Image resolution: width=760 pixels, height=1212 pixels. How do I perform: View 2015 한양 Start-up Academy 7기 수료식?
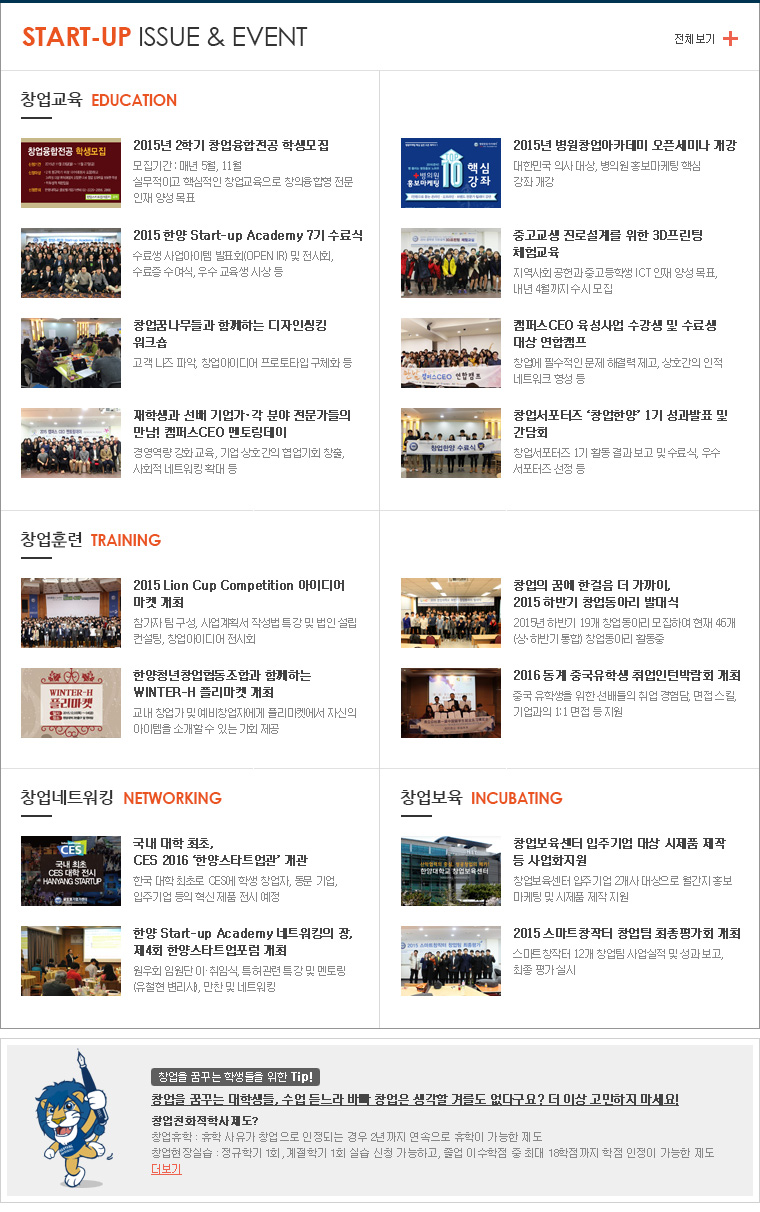247,236
